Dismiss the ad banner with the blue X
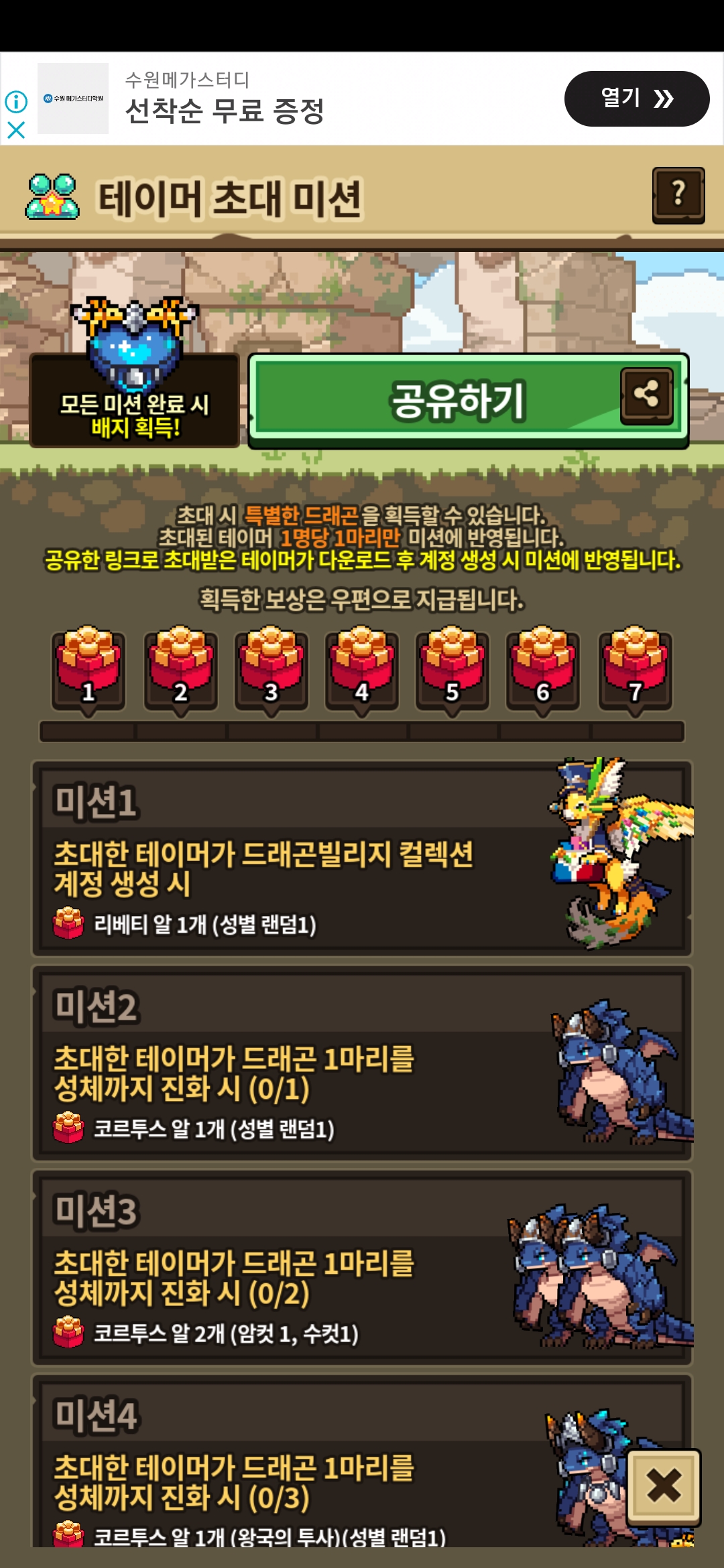724x1568 pixels. pos(16,129)
